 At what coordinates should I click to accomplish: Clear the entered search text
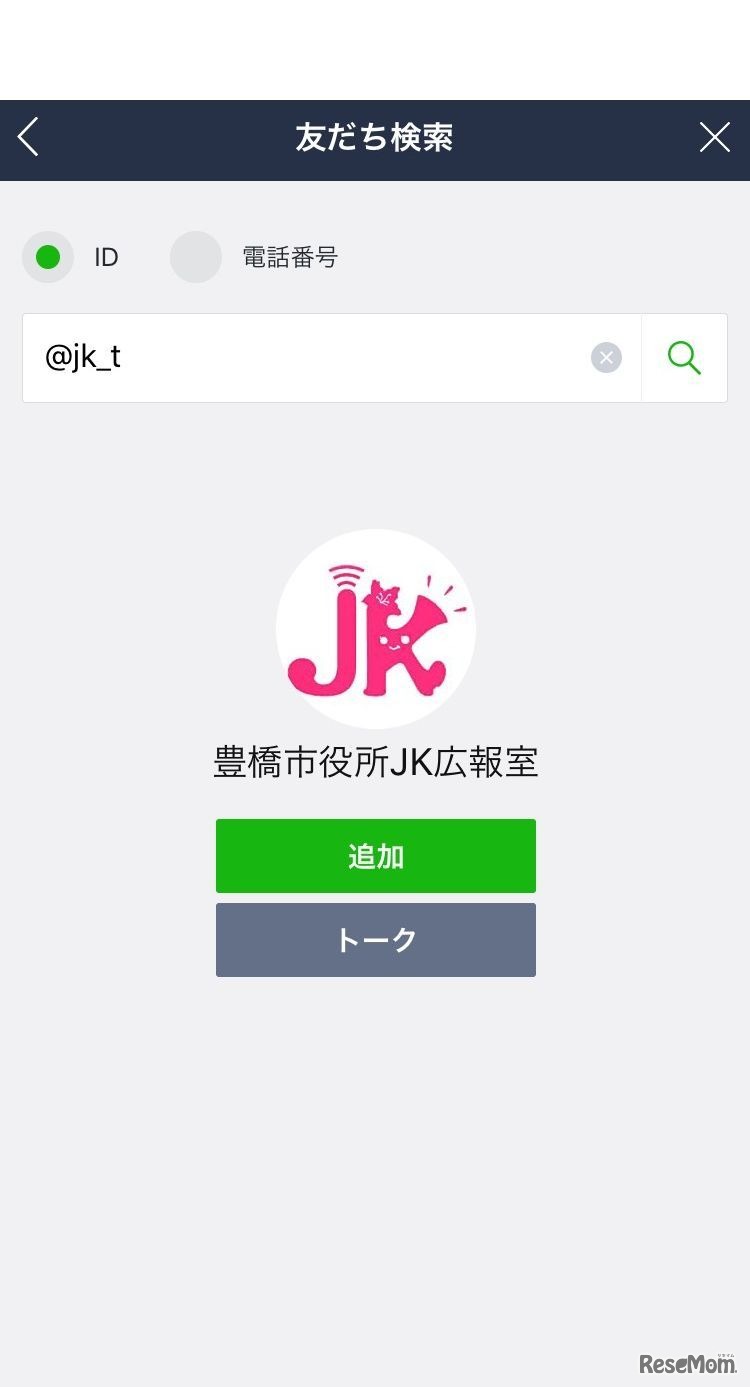click(606, 358)
